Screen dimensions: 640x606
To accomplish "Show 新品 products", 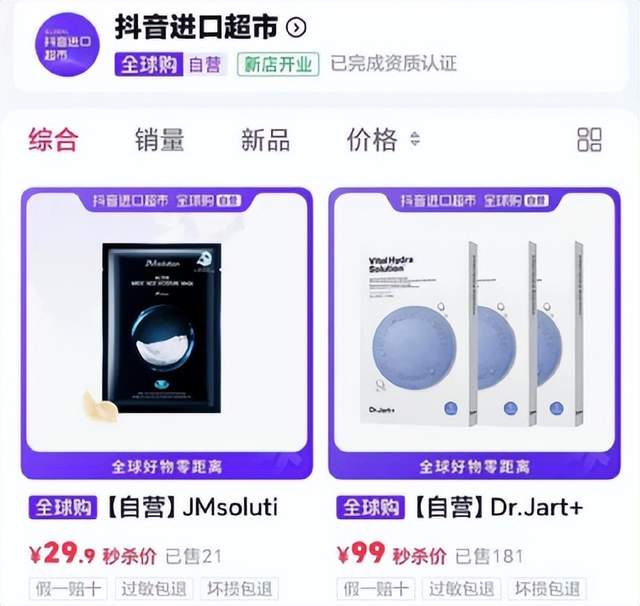I will point(265,140).
